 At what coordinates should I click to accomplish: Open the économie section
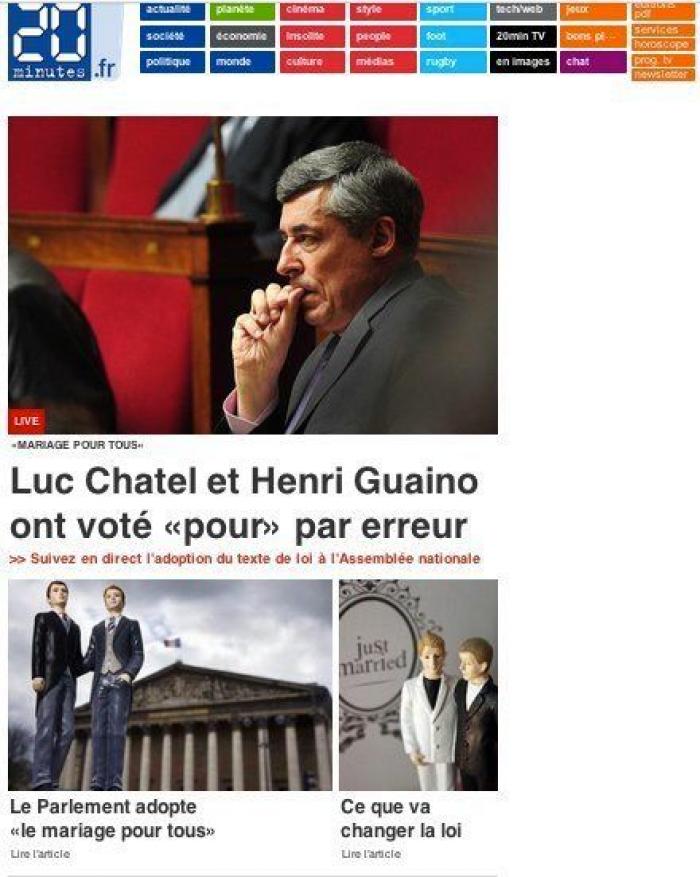tap(242, 37)
